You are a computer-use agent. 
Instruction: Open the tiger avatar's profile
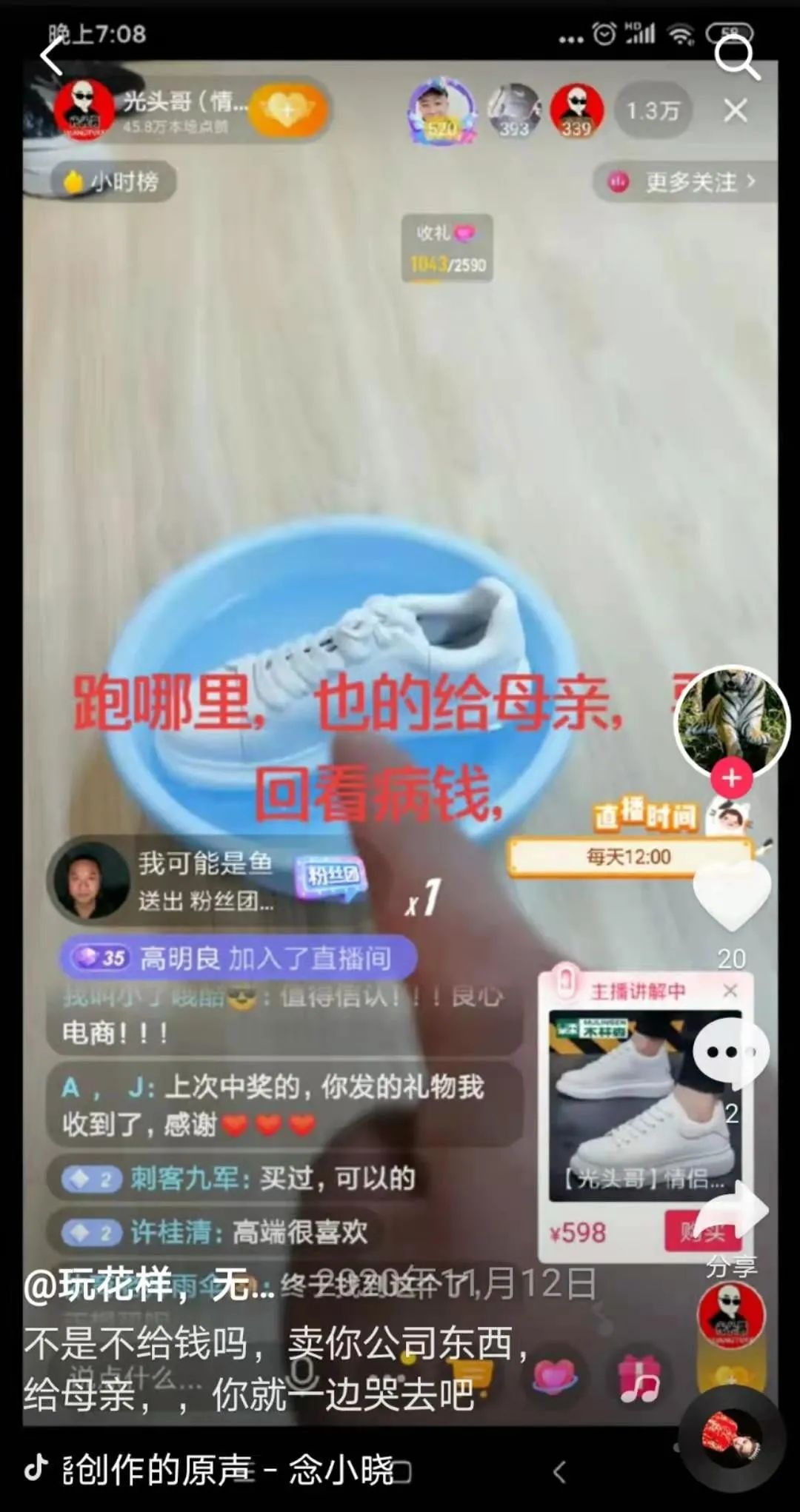click(731, 719)
